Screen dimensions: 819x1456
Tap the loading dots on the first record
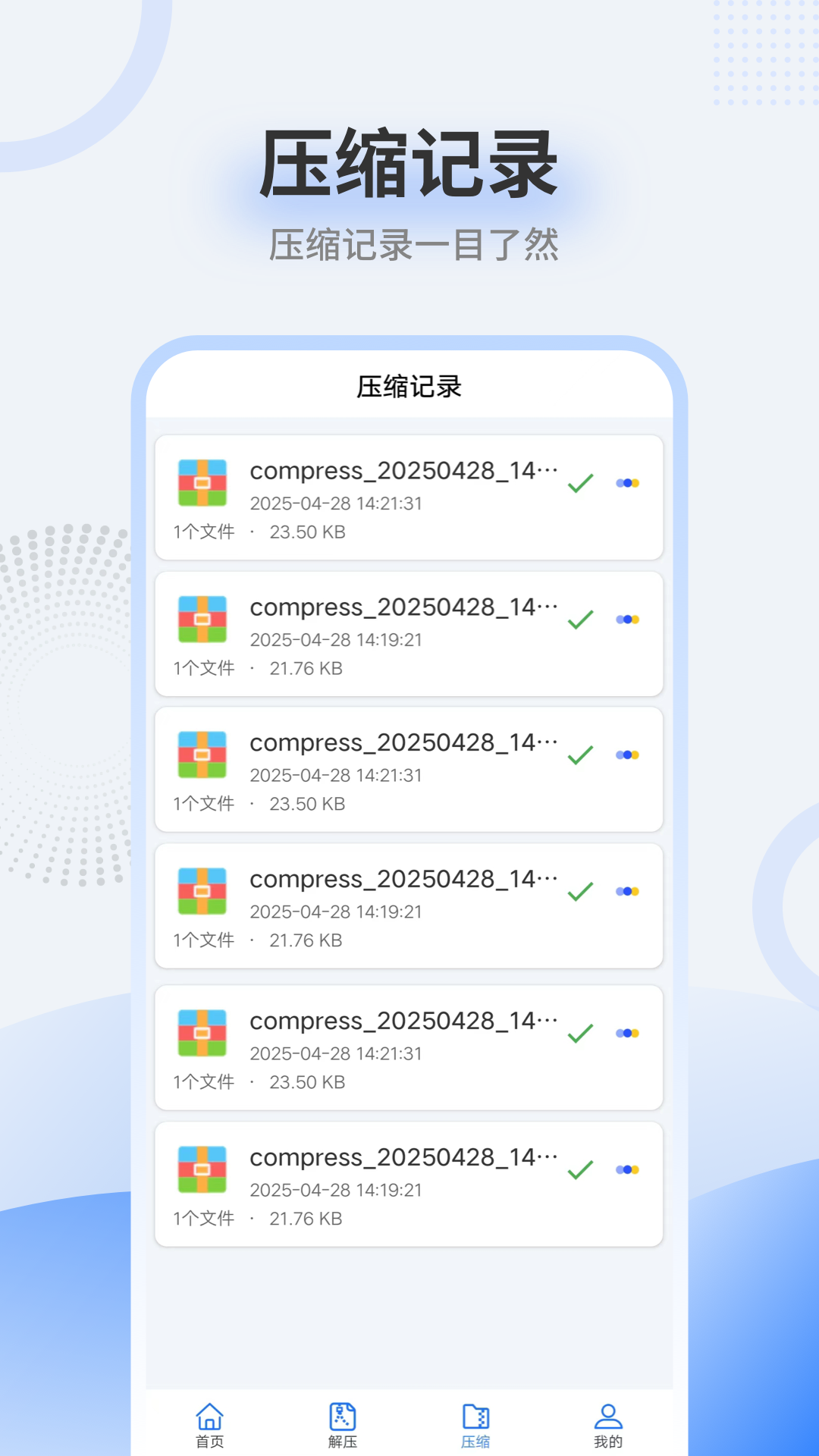tap(627, 483)
